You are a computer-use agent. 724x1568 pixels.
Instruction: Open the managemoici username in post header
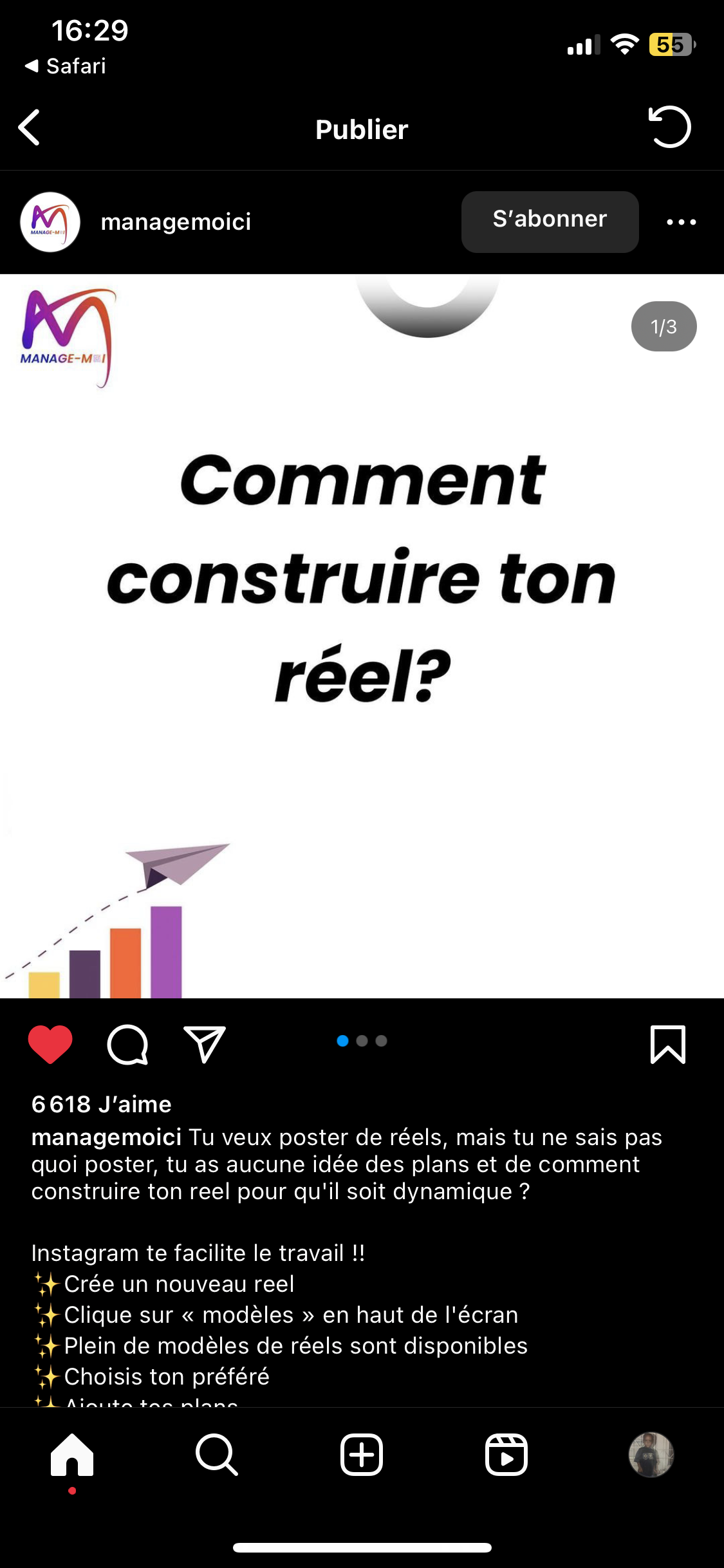coord(176,222)
